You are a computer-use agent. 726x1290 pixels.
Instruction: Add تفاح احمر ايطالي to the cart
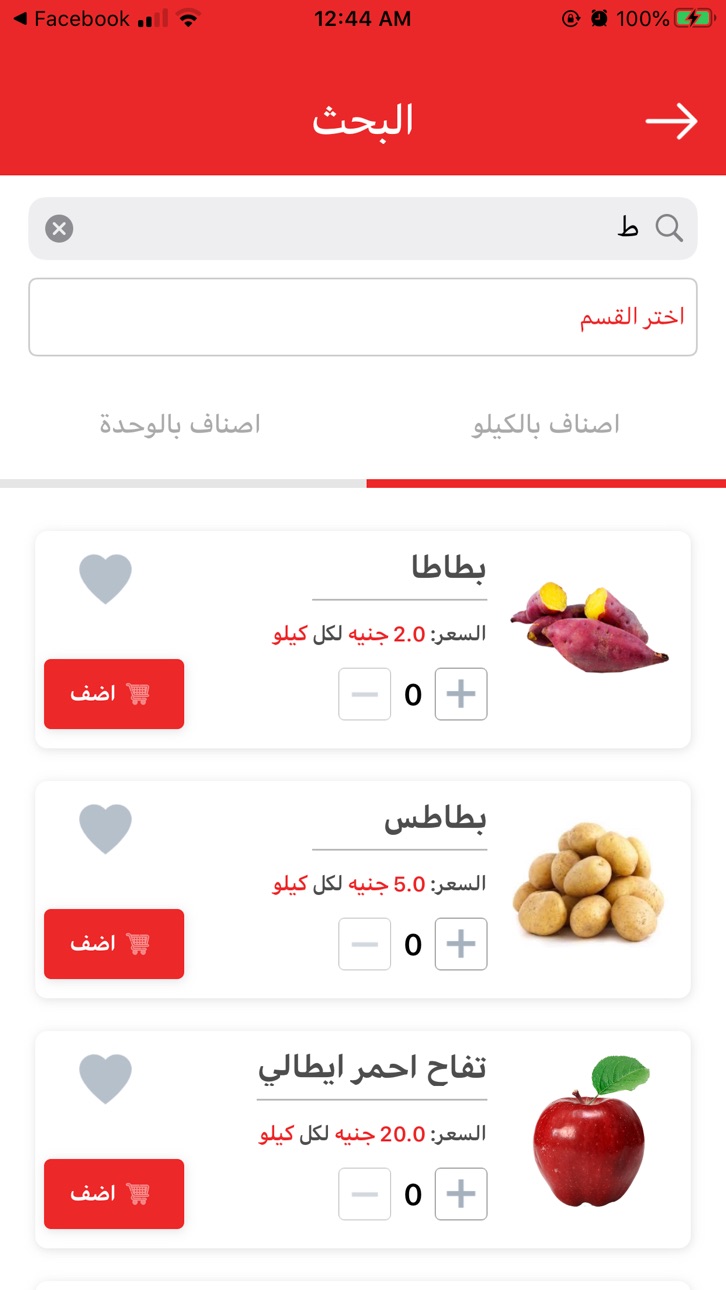pyautogui.click(x=114, y=1194)
